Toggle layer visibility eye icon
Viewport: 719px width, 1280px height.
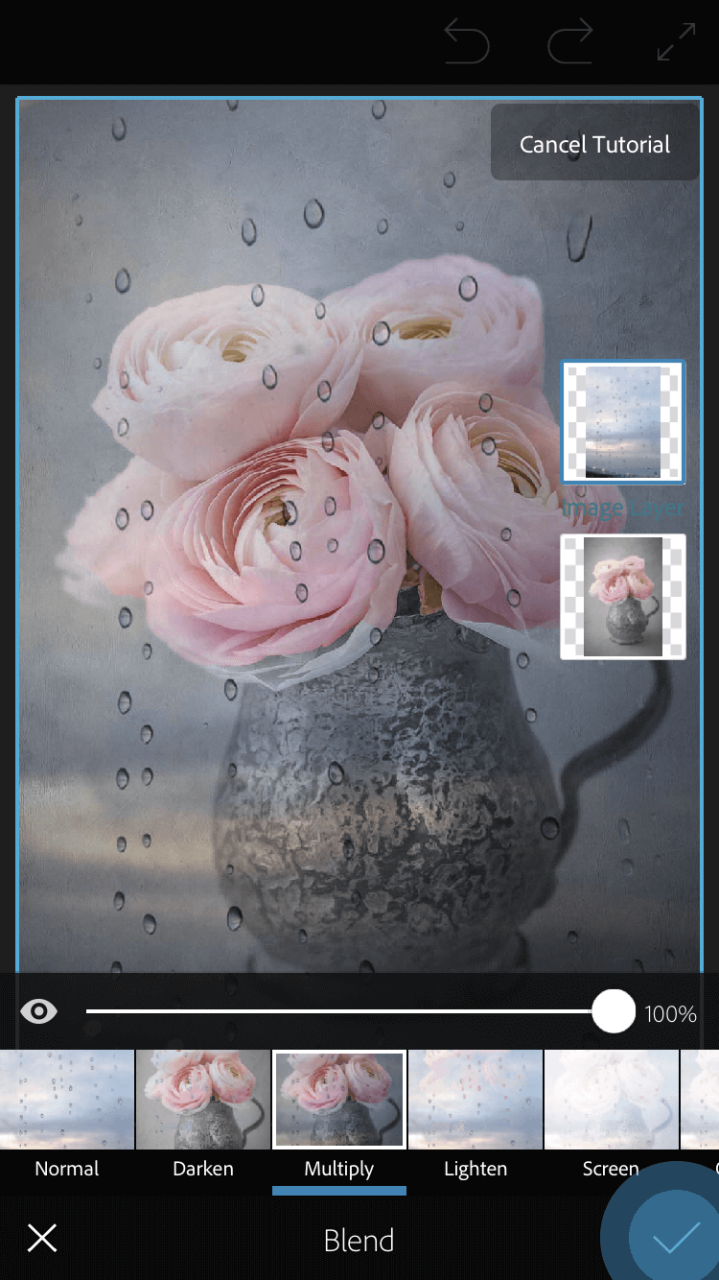(x=39, y=1012)
